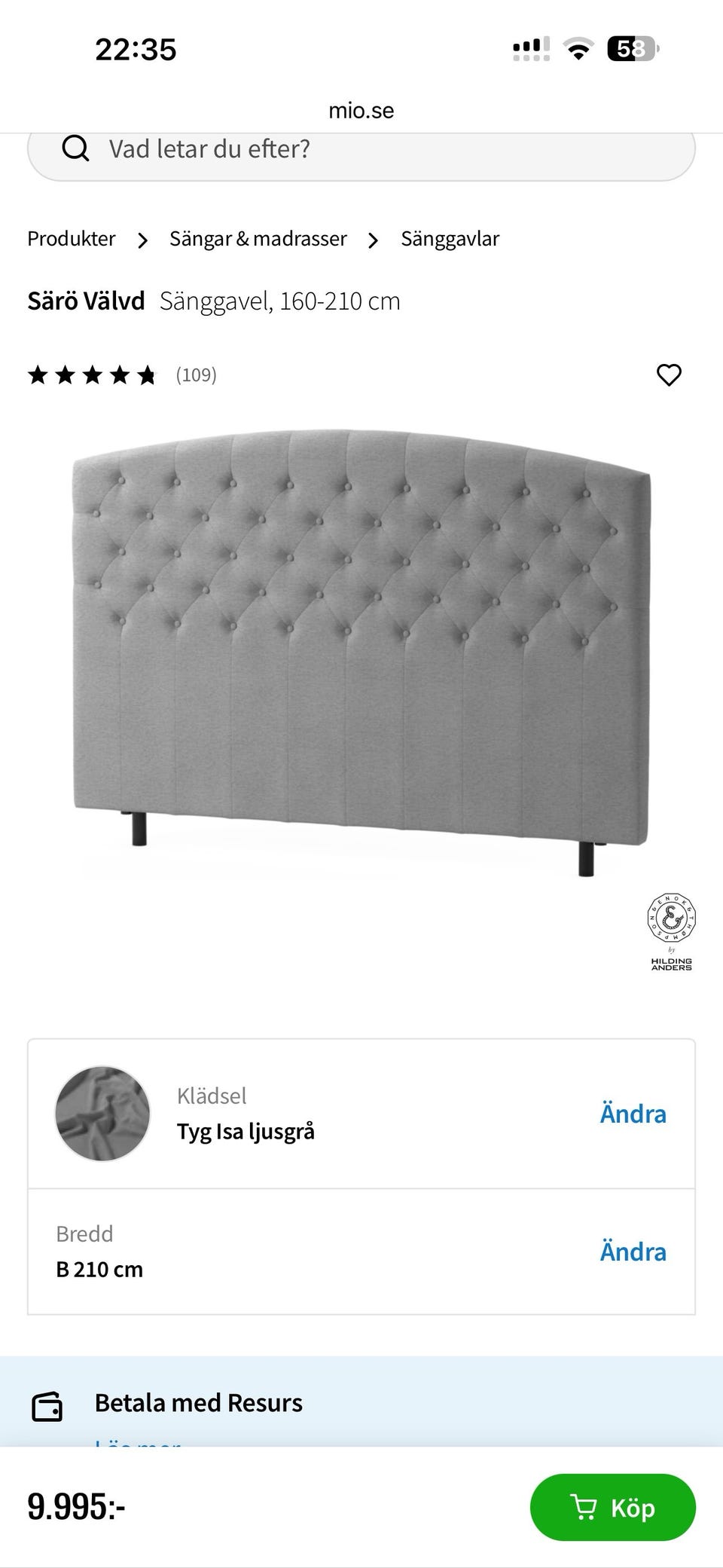Go to Produkter from the breadcrumb

71,238
